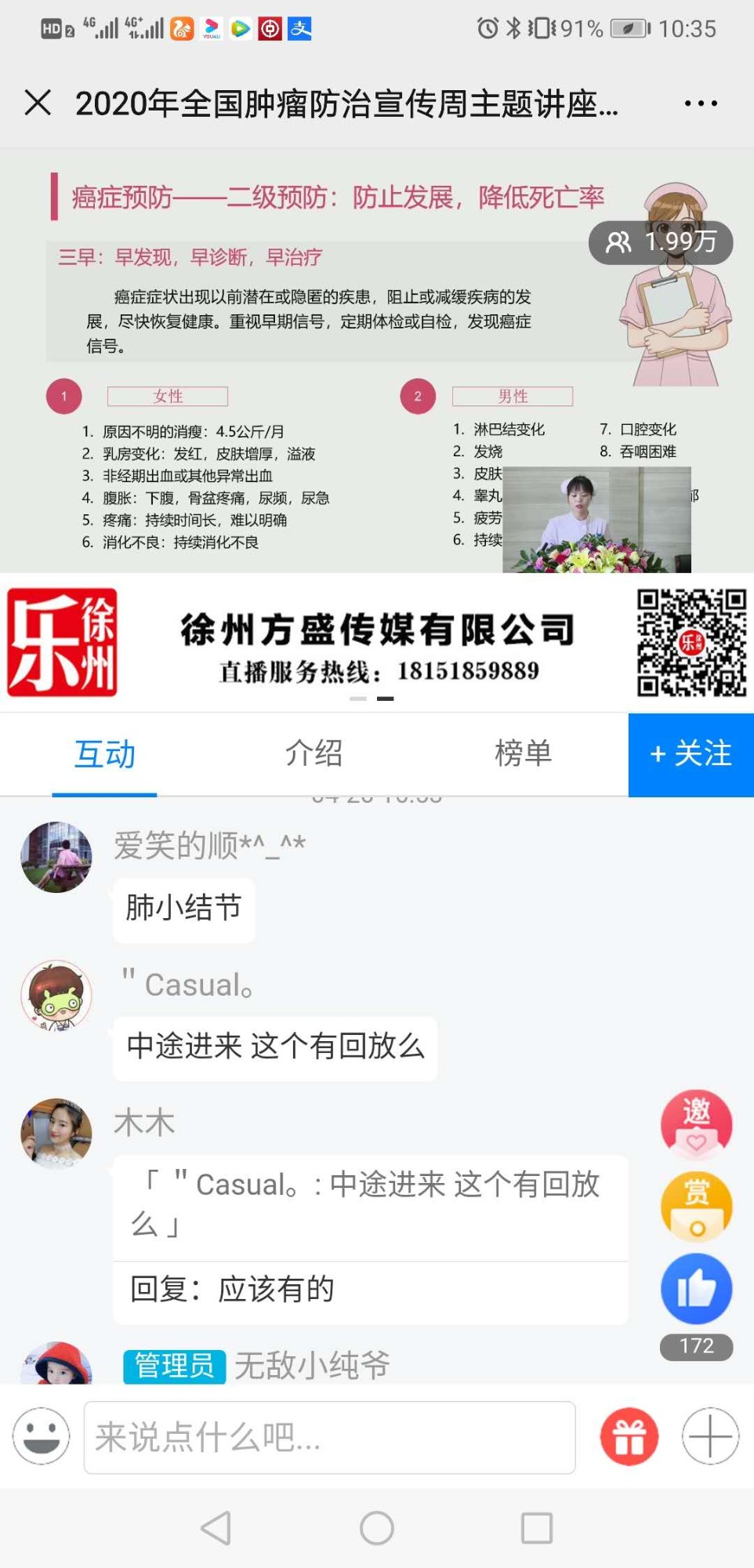Open recent apps from navigation bar
Screen dimensions: 754x1568
(x=537, y=1527)
